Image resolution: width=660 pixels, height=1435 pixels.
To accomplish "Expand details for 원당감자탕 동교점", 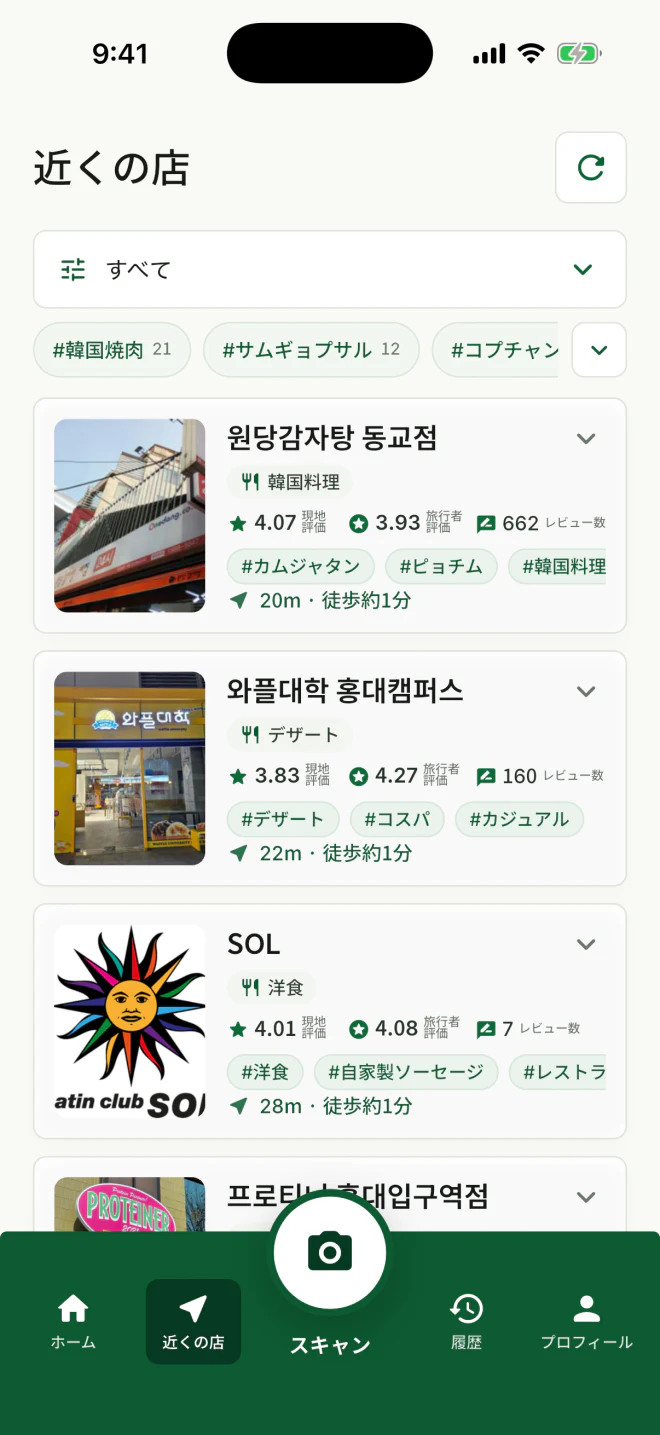I will click(586, 439).
